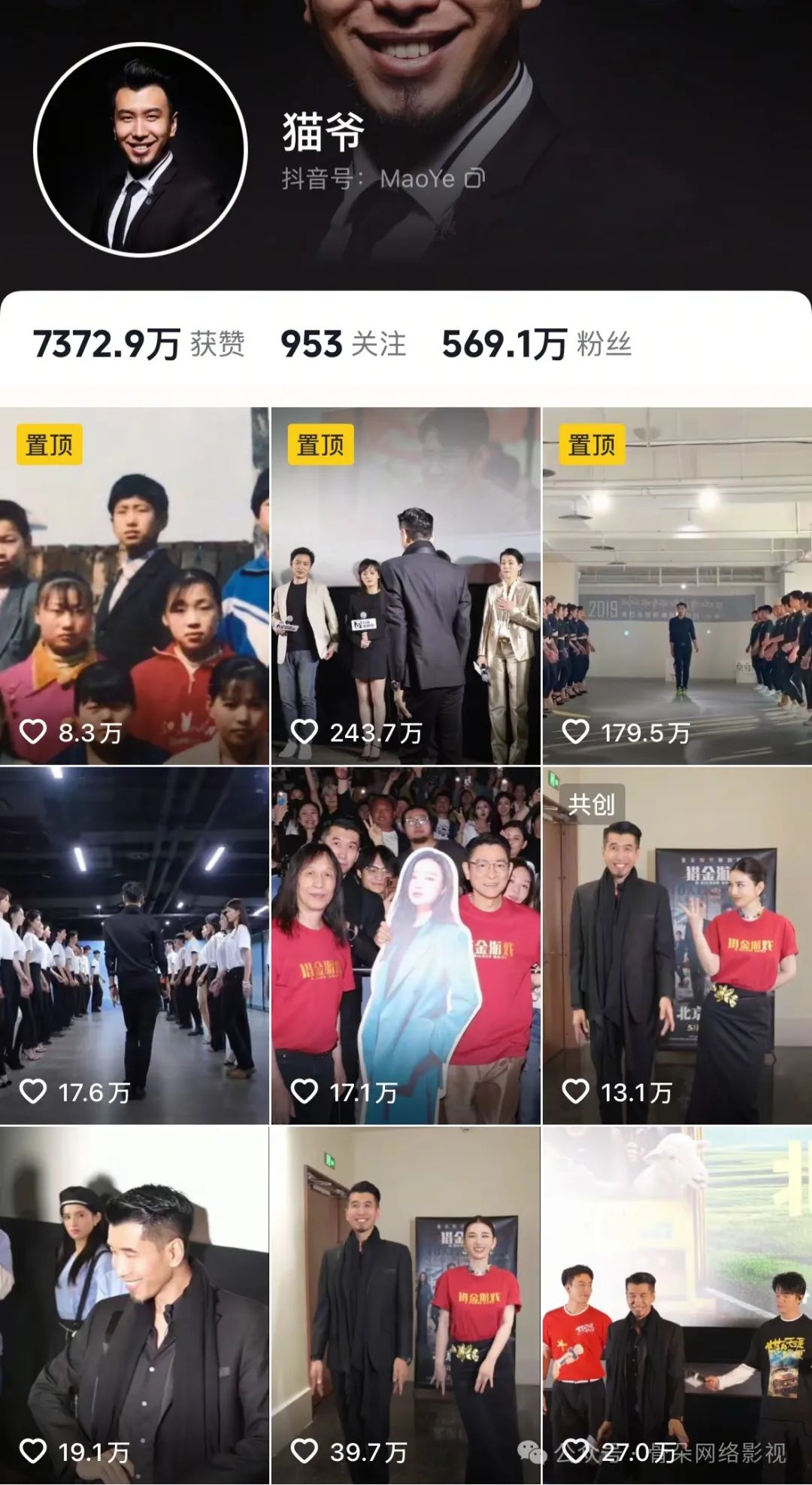The image size is (812, 1485).
Task: Open the 569.1万 粉丝 followers list
Action: tap(536, 345)
